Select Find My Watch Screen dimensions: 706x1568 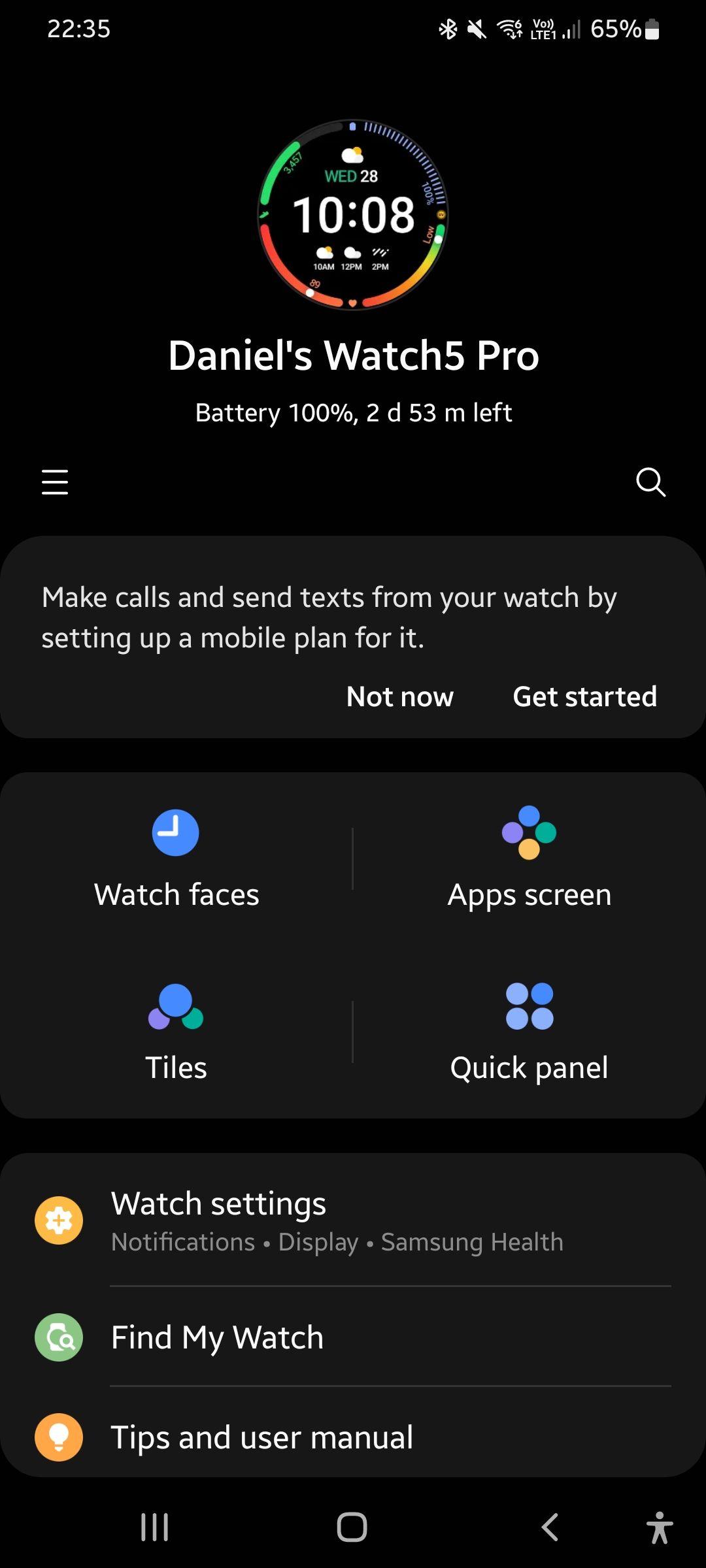click(218, 1337)
